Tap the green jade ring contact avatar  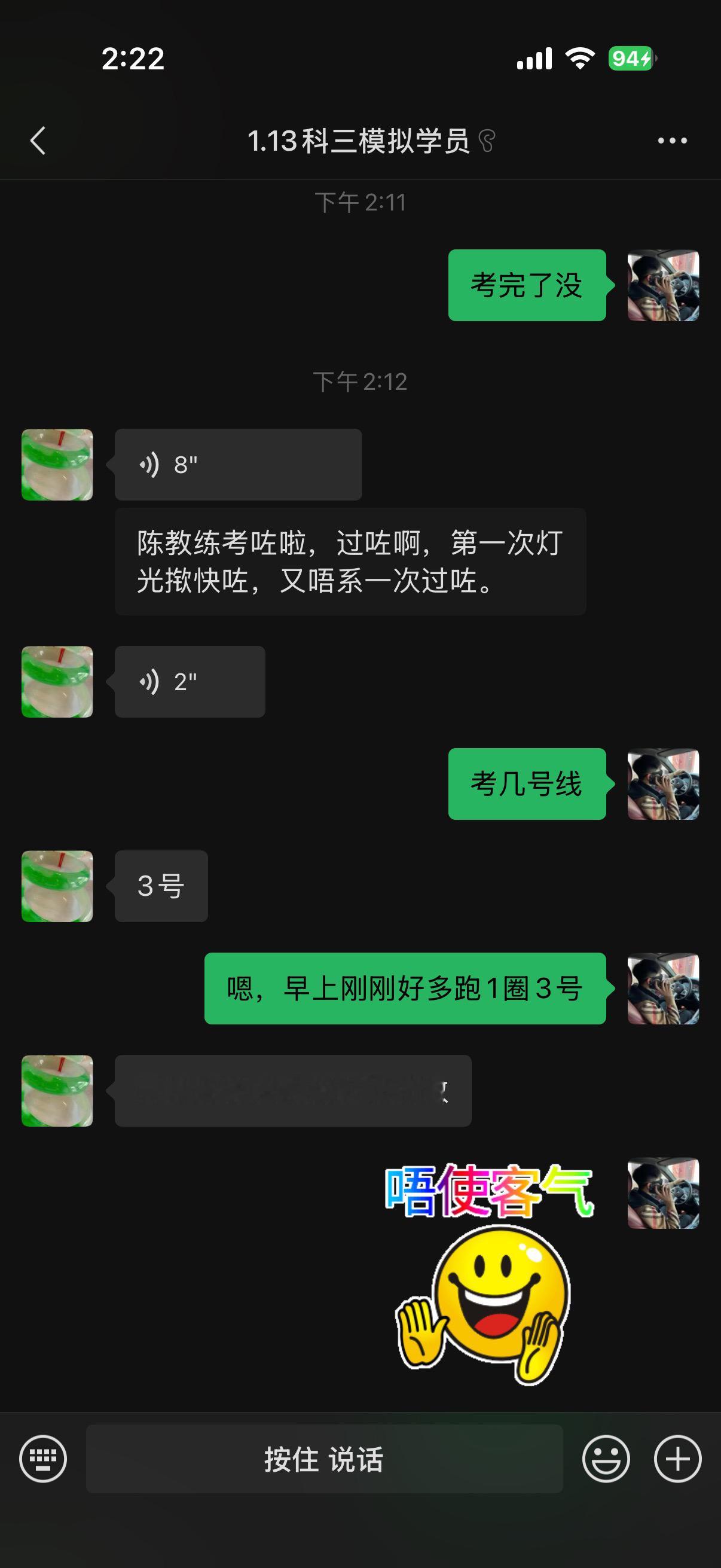point(57,463)
